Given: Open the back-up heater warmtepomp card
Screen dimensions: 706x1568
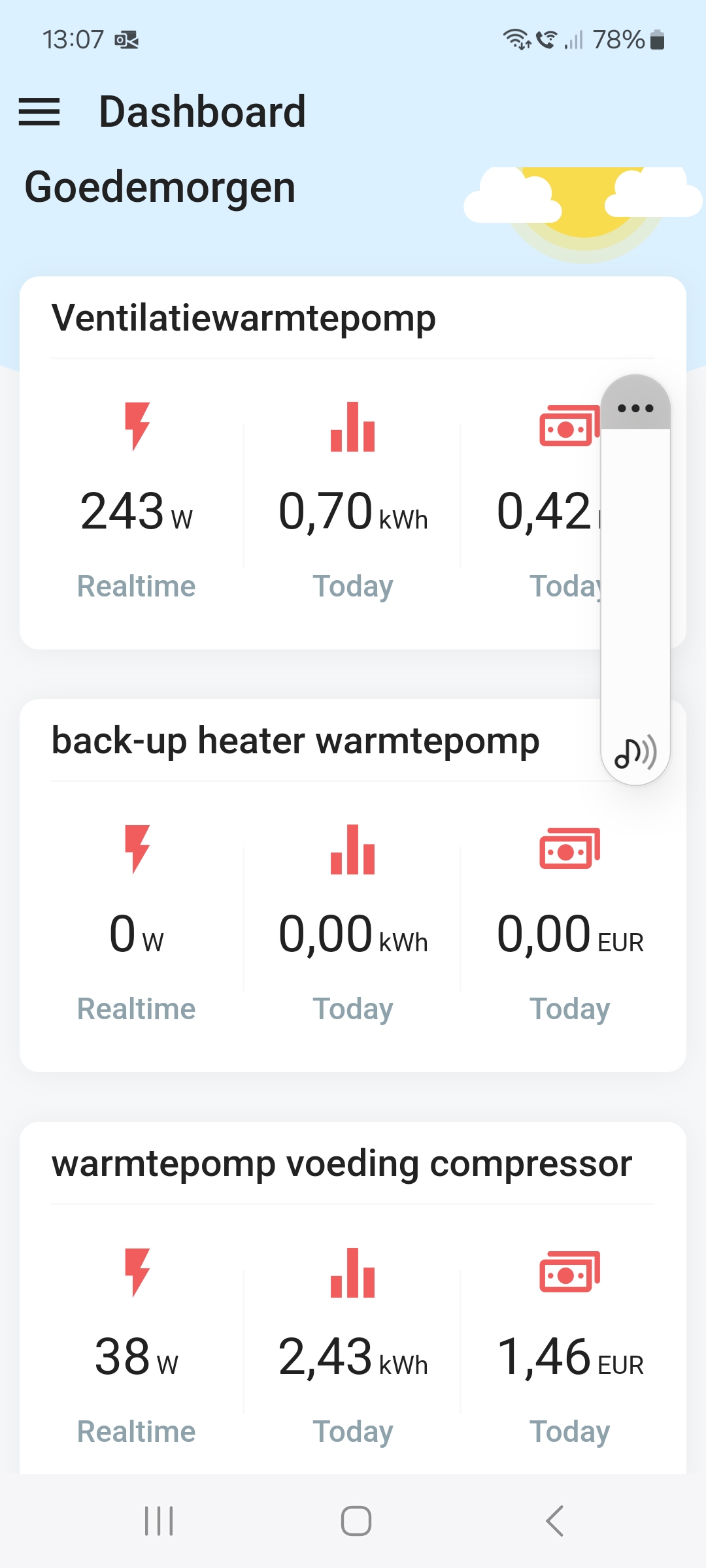Looking at the screenshot, I should coord(353,885).
